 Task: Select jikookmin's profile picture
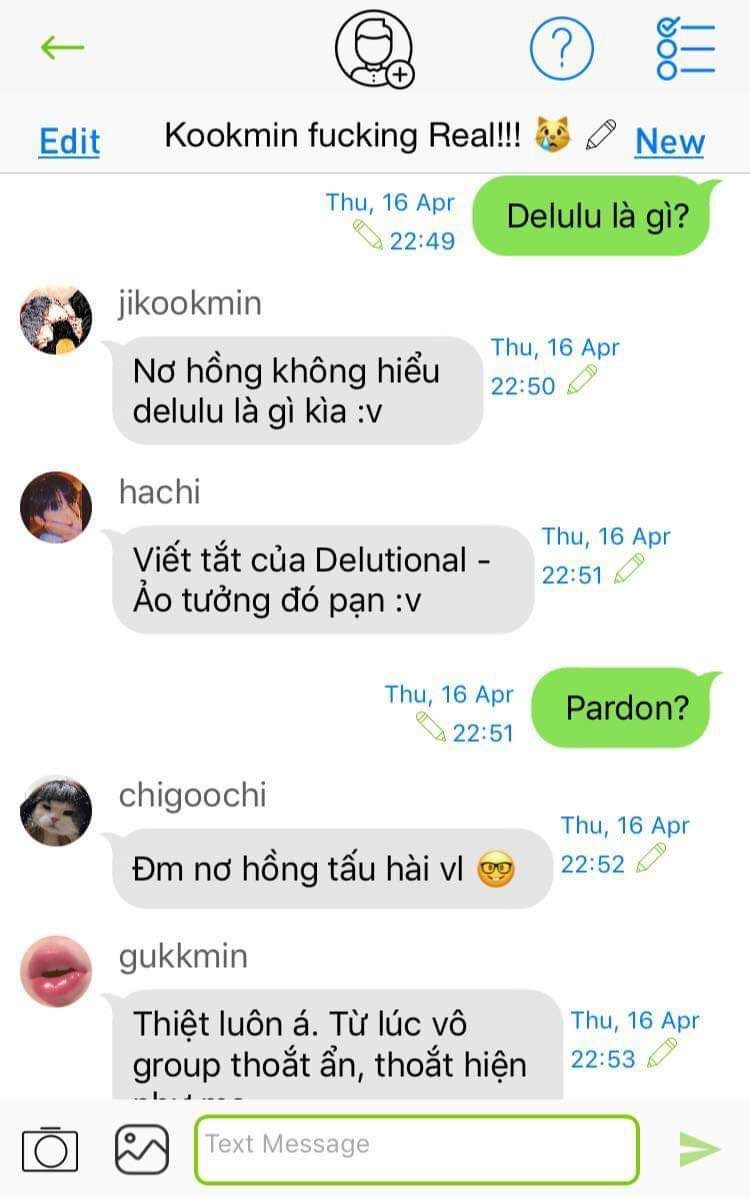point(56,320)
